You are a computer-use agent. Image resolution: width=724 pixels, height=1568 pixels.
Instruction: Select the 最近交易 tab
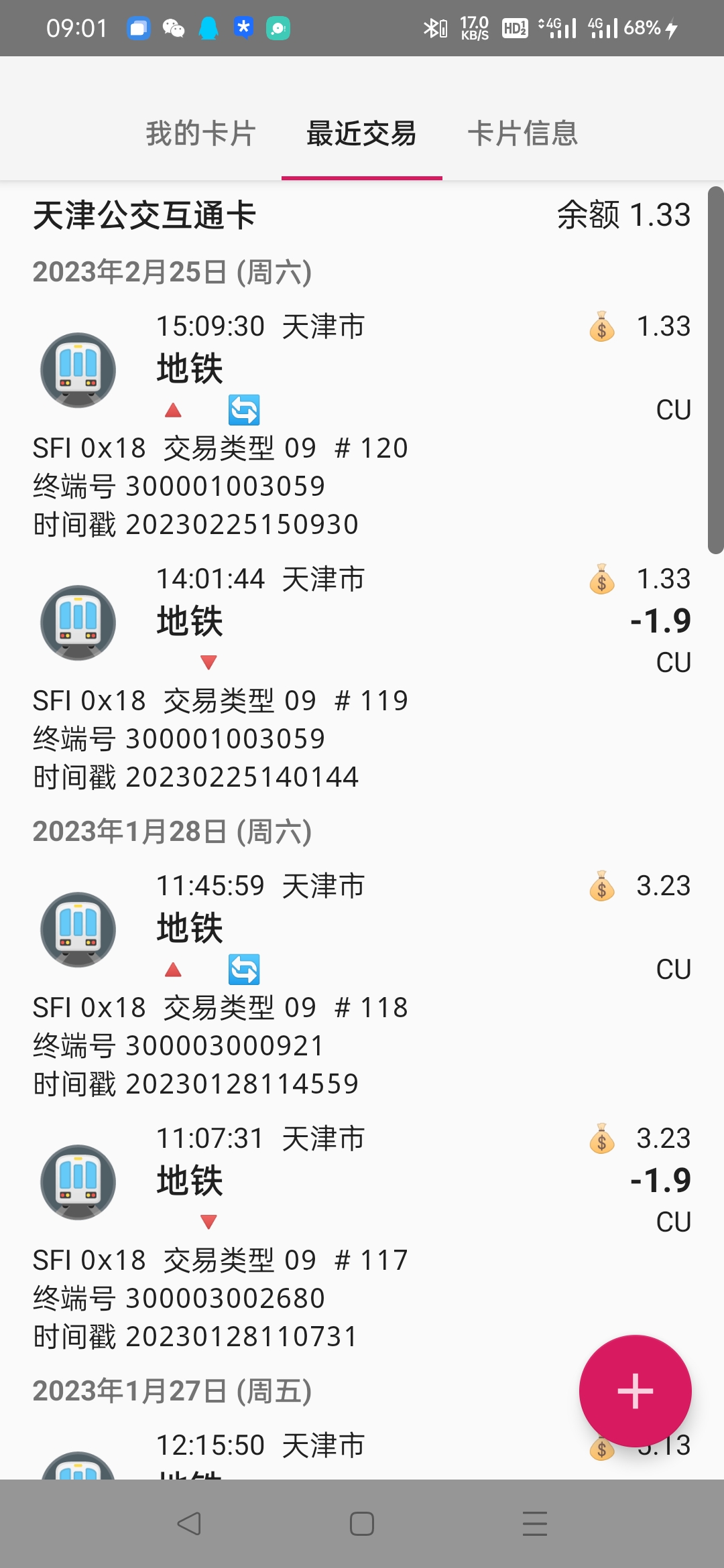(x=361, y=133)
